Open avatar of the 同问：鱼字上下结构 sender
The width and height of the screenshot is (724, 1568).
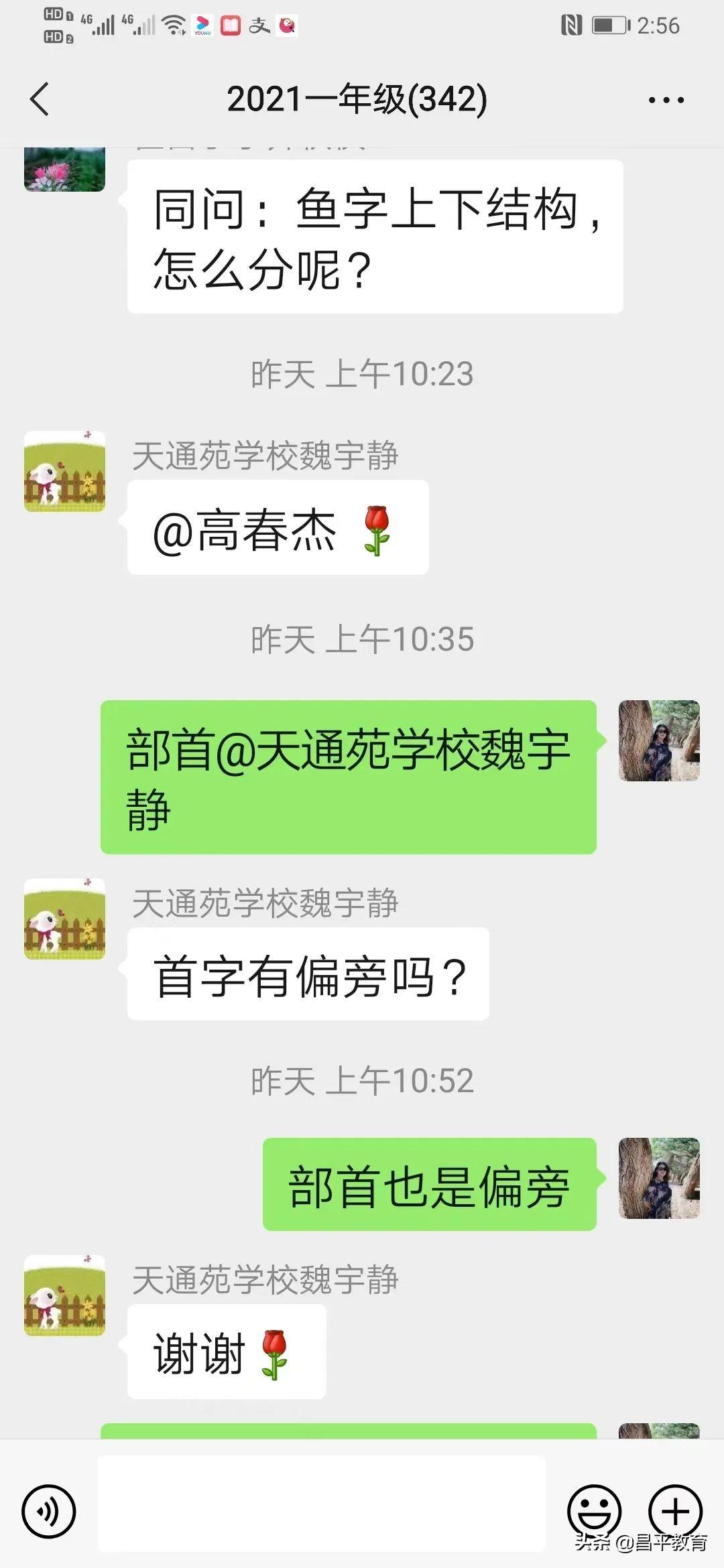(x=64, y=170)
